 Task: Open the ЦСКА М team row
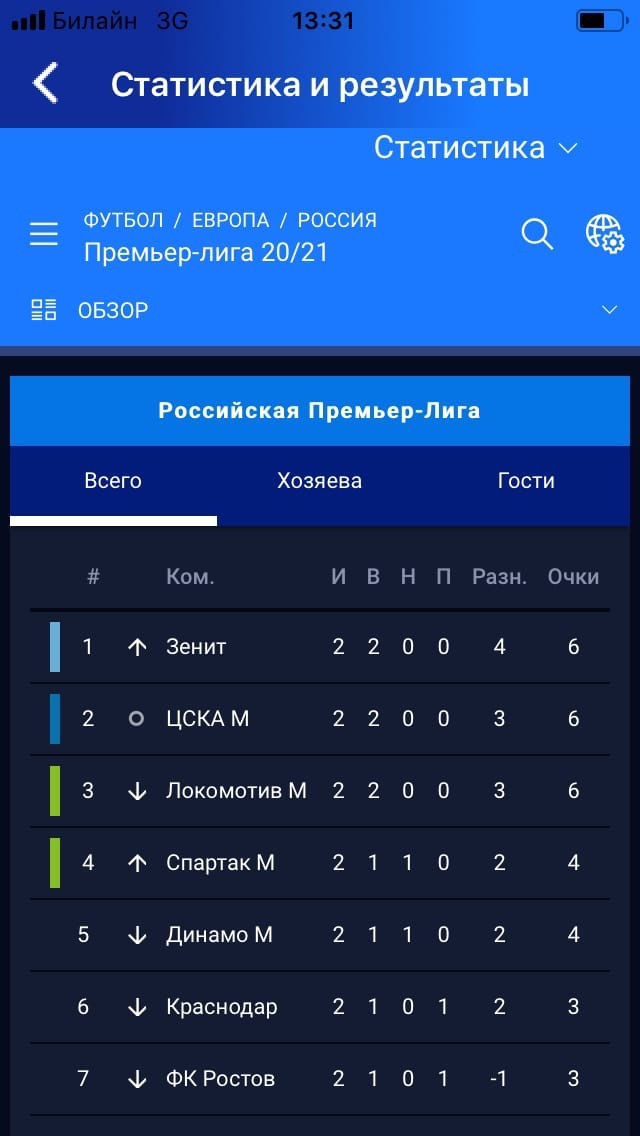pos(208,719)
